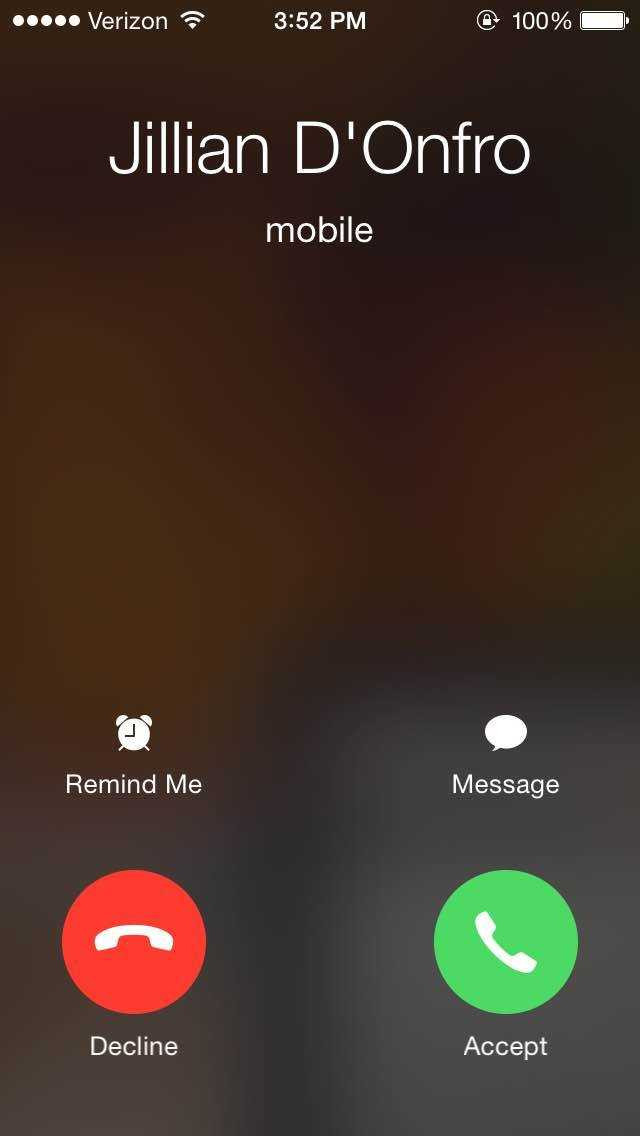Decline the incoming call
640x1136 pixels.
click(134, 941)
